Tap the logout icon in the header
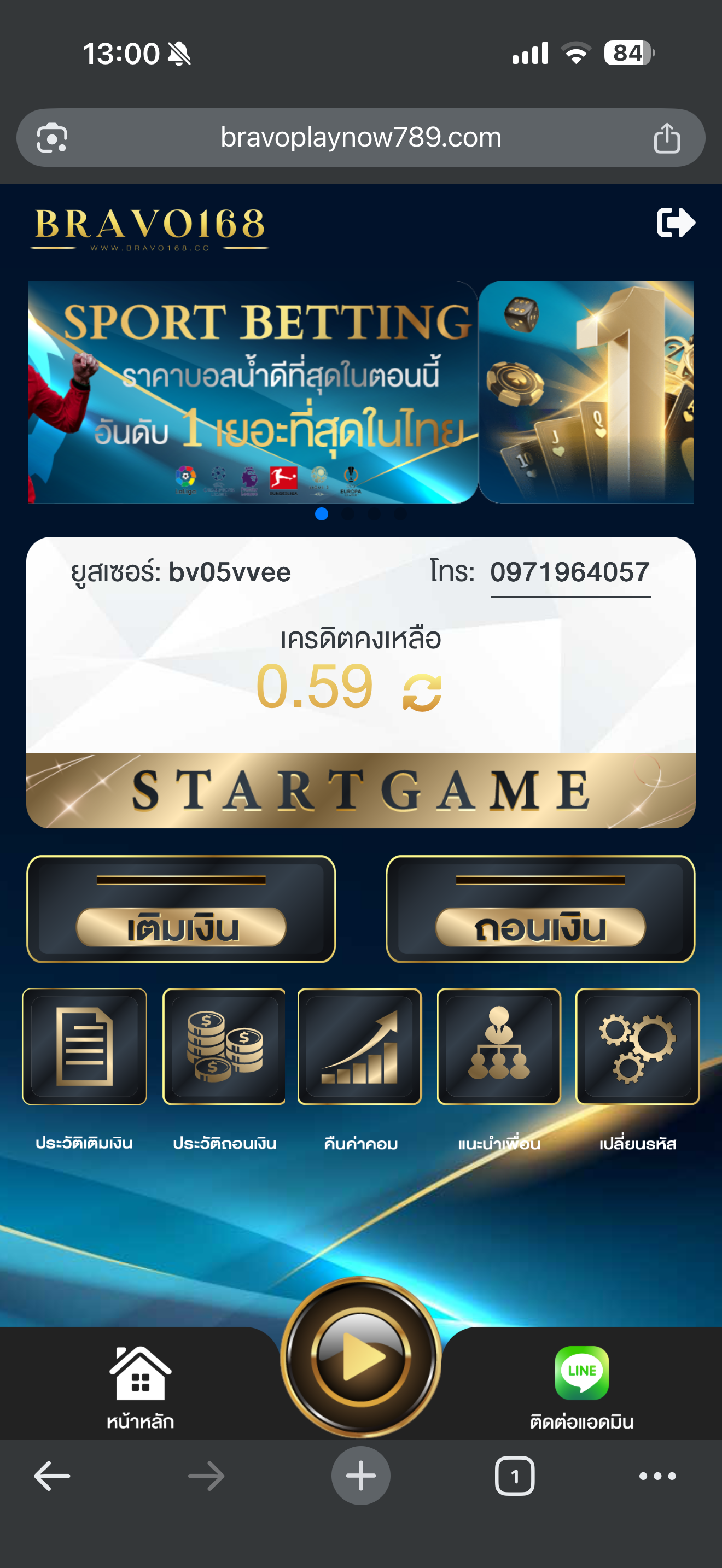The height and width of the screenshot is (1568, 722). click(675, 222)
